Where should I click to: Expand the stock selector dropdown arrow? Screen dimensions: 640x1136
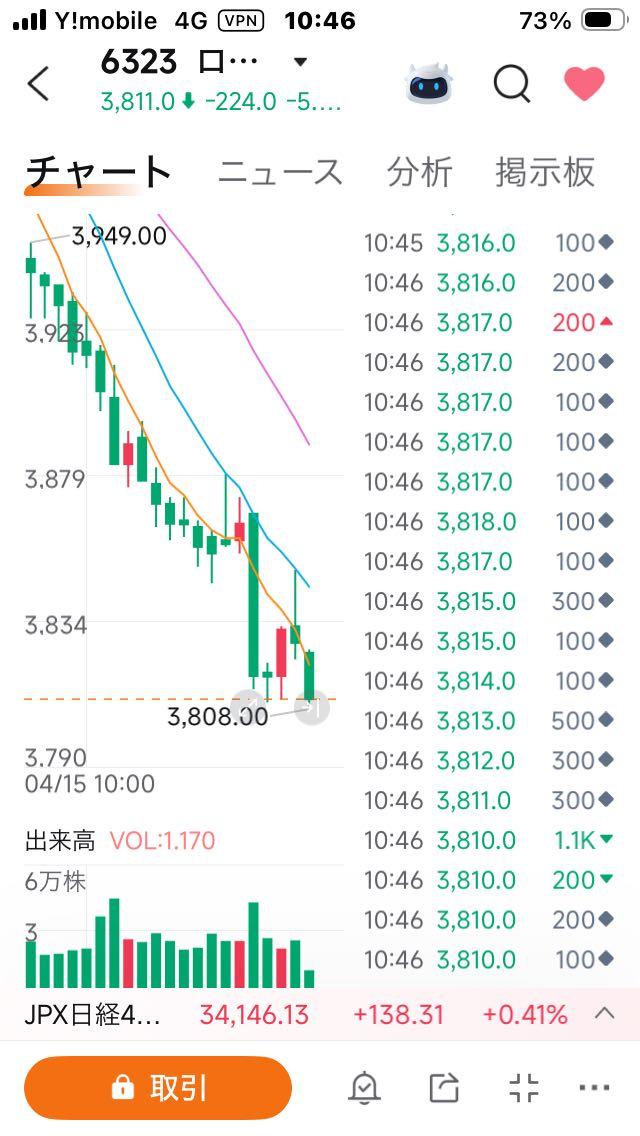coord(300,63)
